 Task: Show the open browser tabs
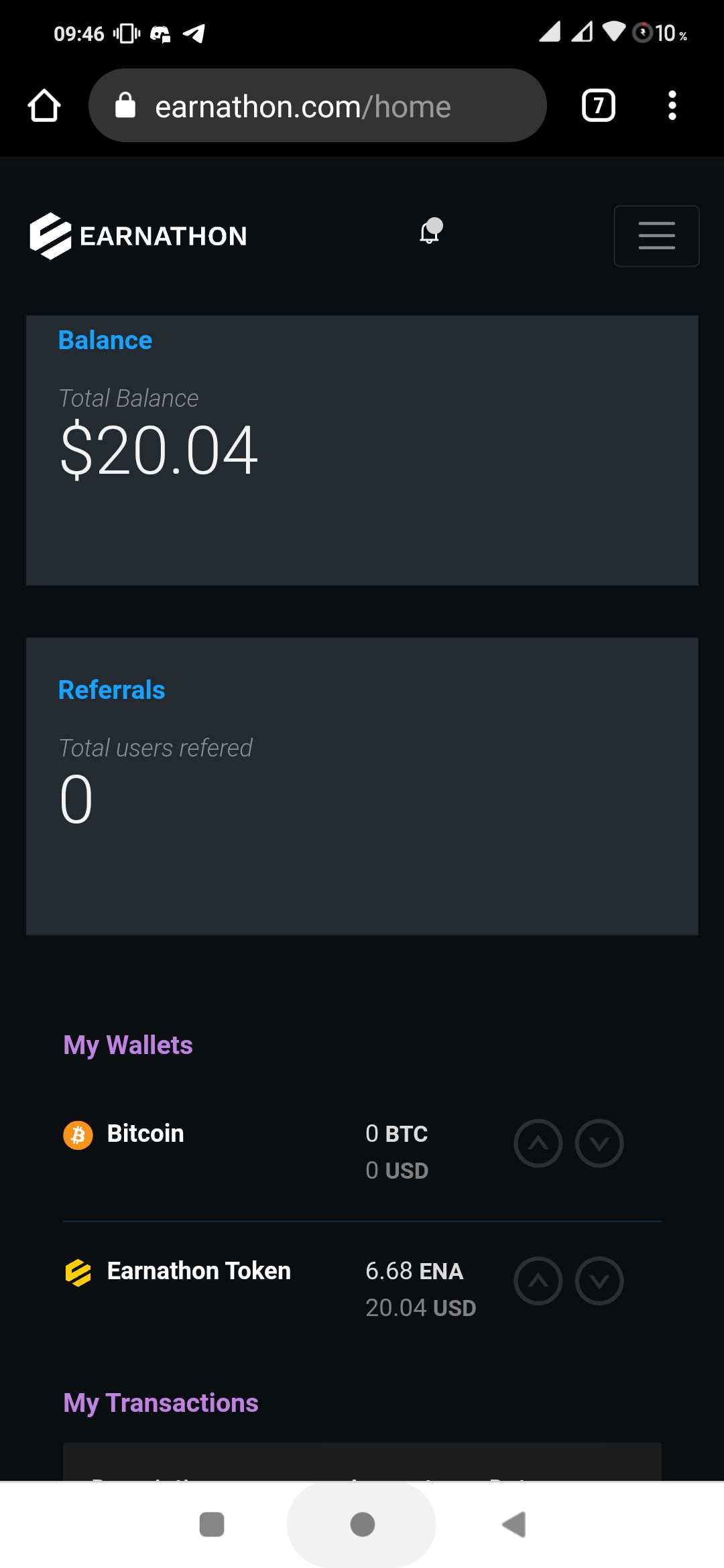(x=598, y=106)
